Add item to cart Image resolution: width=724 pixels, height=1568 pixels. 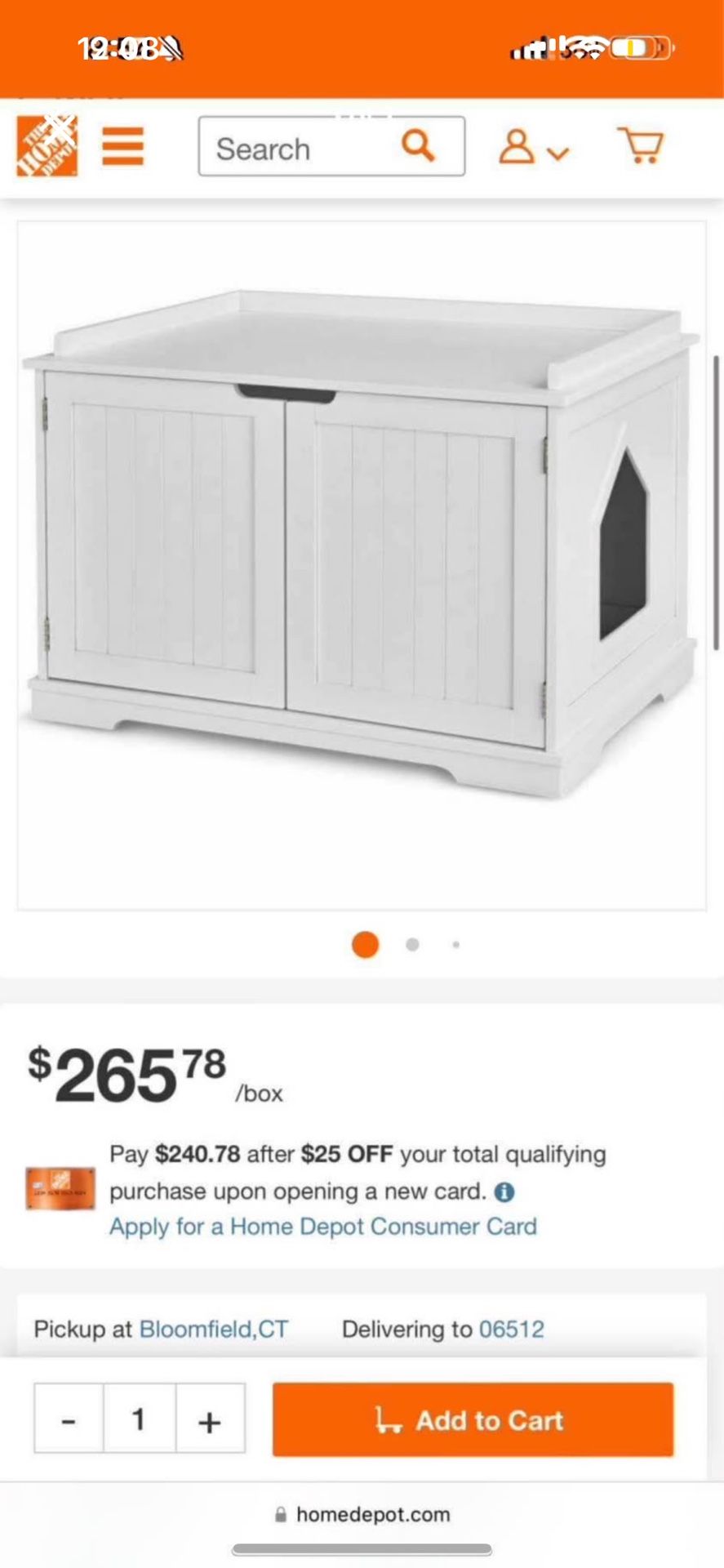(473, 1419)
